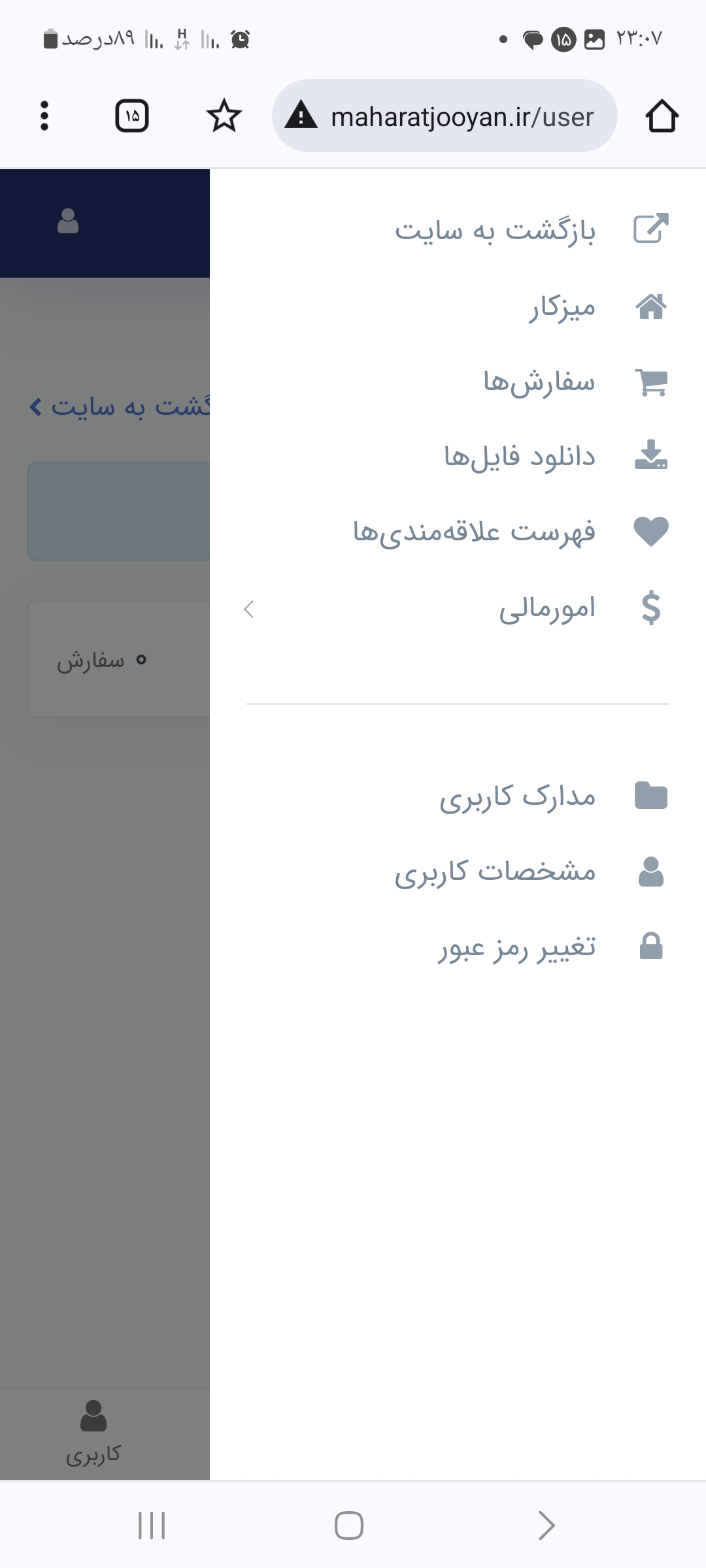Open مدارک کاربری
This screenshot has width=706, height=1568.
[458, 796]
